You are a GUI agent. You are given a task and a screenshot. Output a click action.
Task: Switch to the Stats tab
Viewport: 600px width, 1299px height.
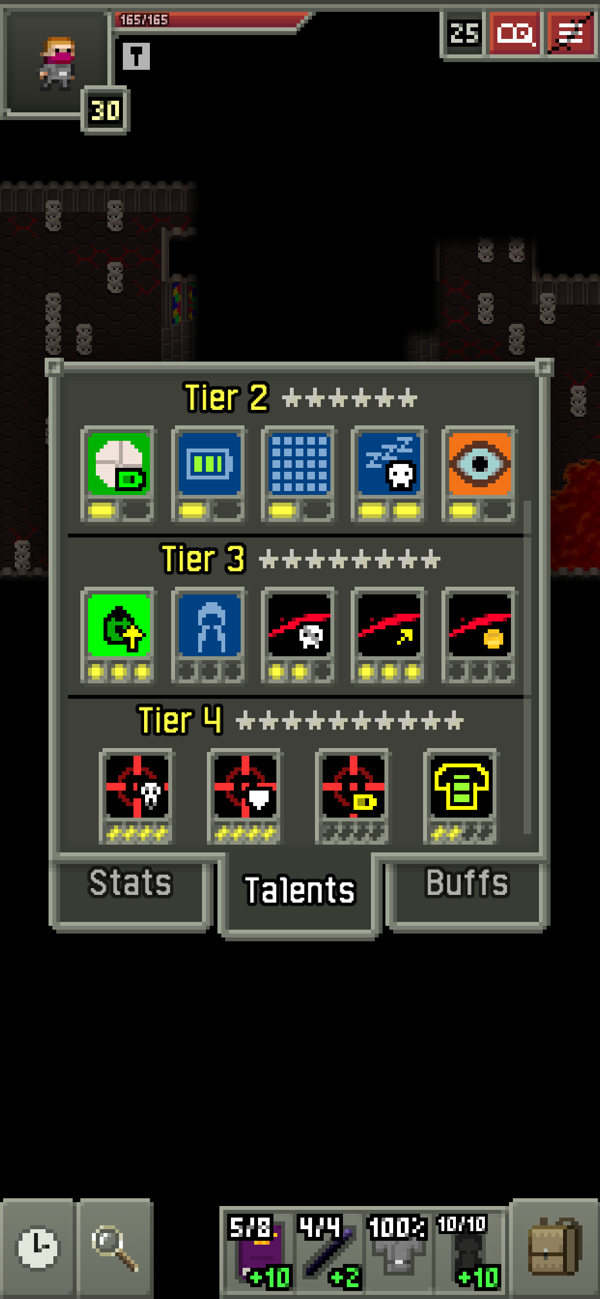(130, 885)
